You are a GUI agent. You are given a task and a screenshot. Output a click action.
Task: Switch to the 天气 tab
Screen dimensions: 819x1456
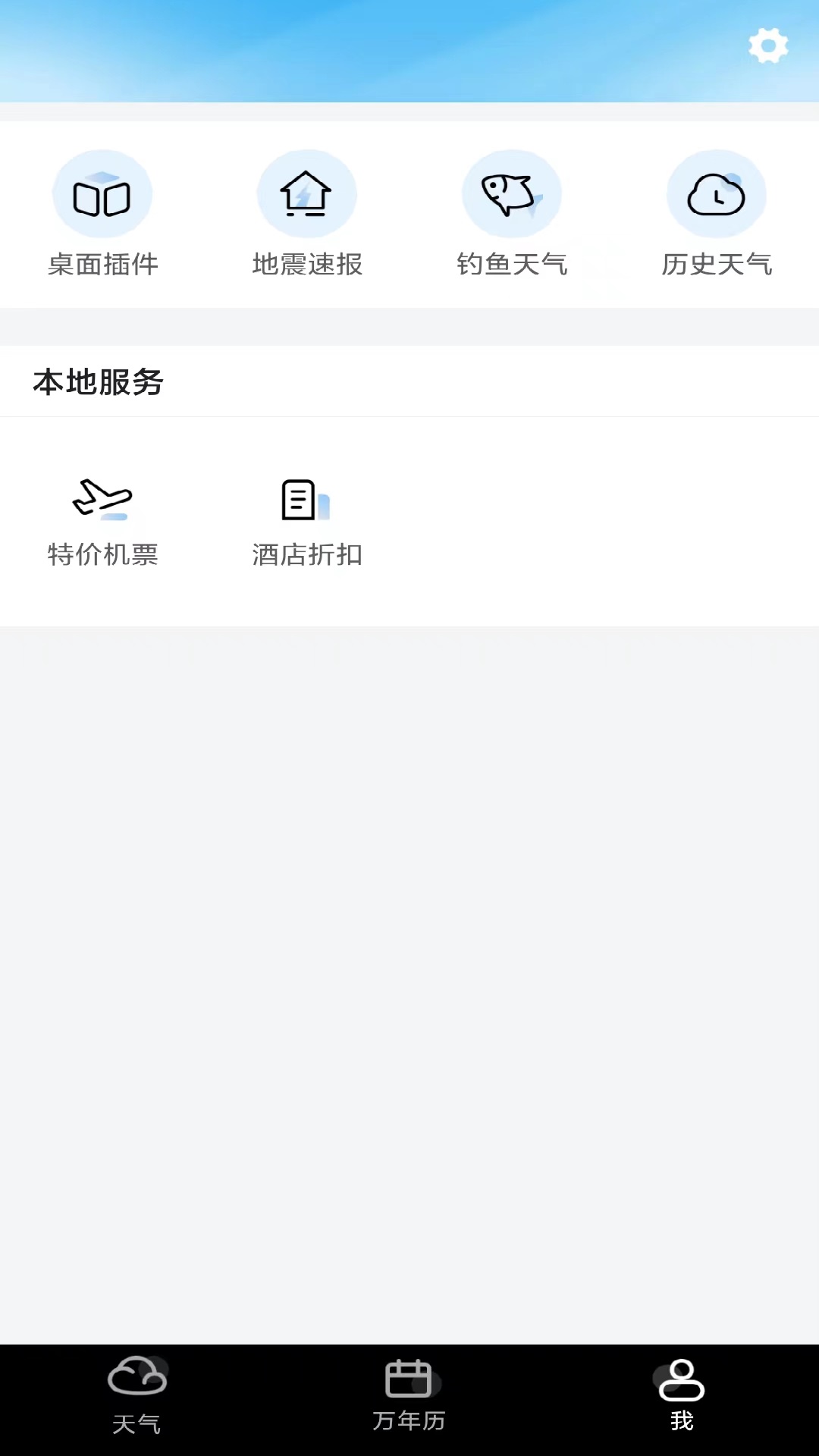136,1399
